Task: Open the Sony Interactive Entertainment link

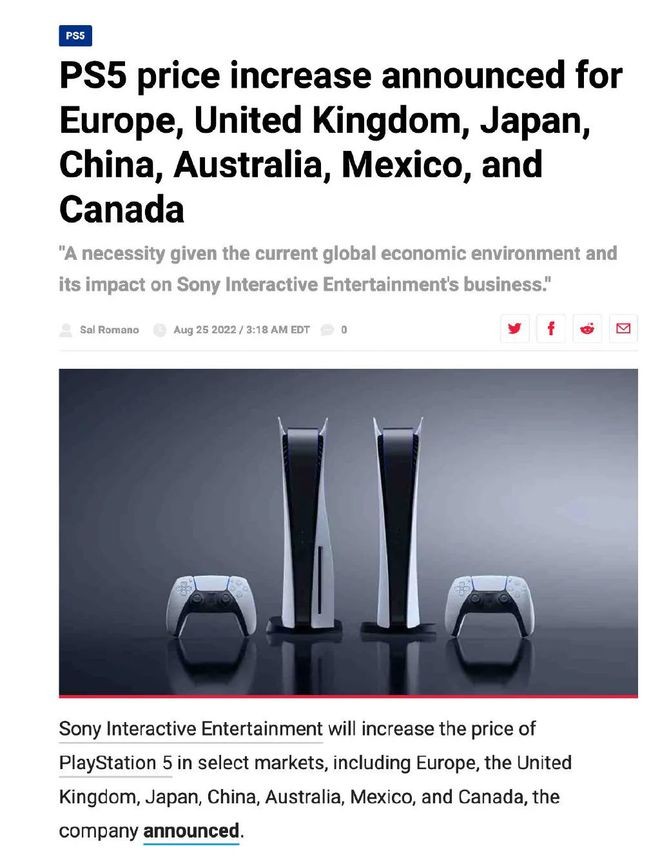Action: click(190, 728)
